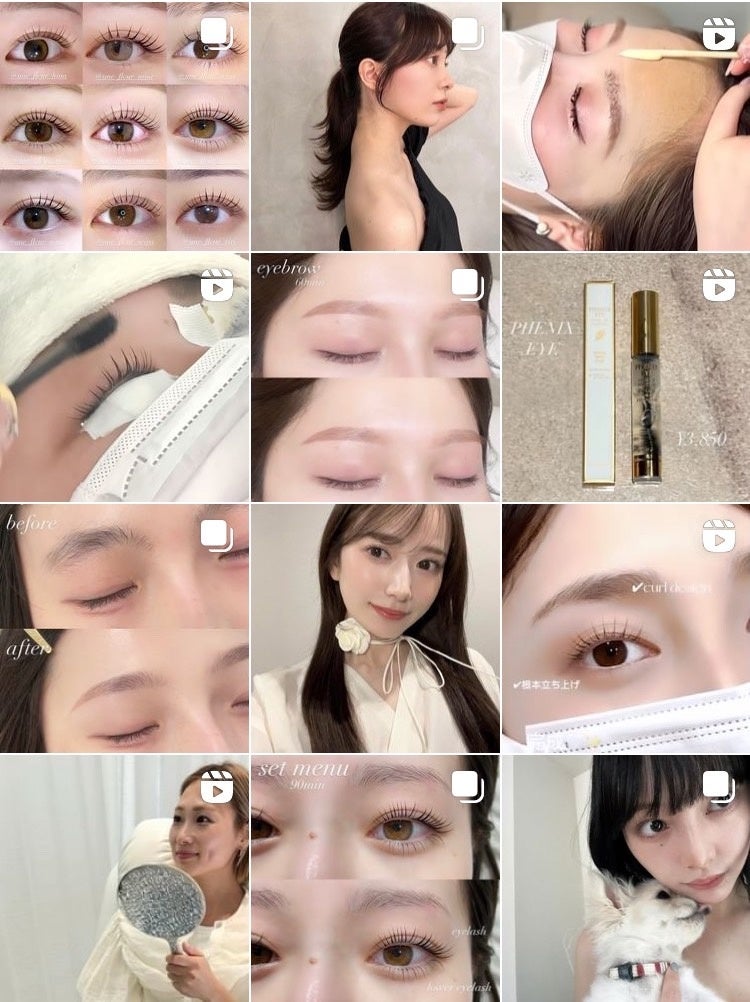Open the 'set menu 90min' post

coord(375,880)
